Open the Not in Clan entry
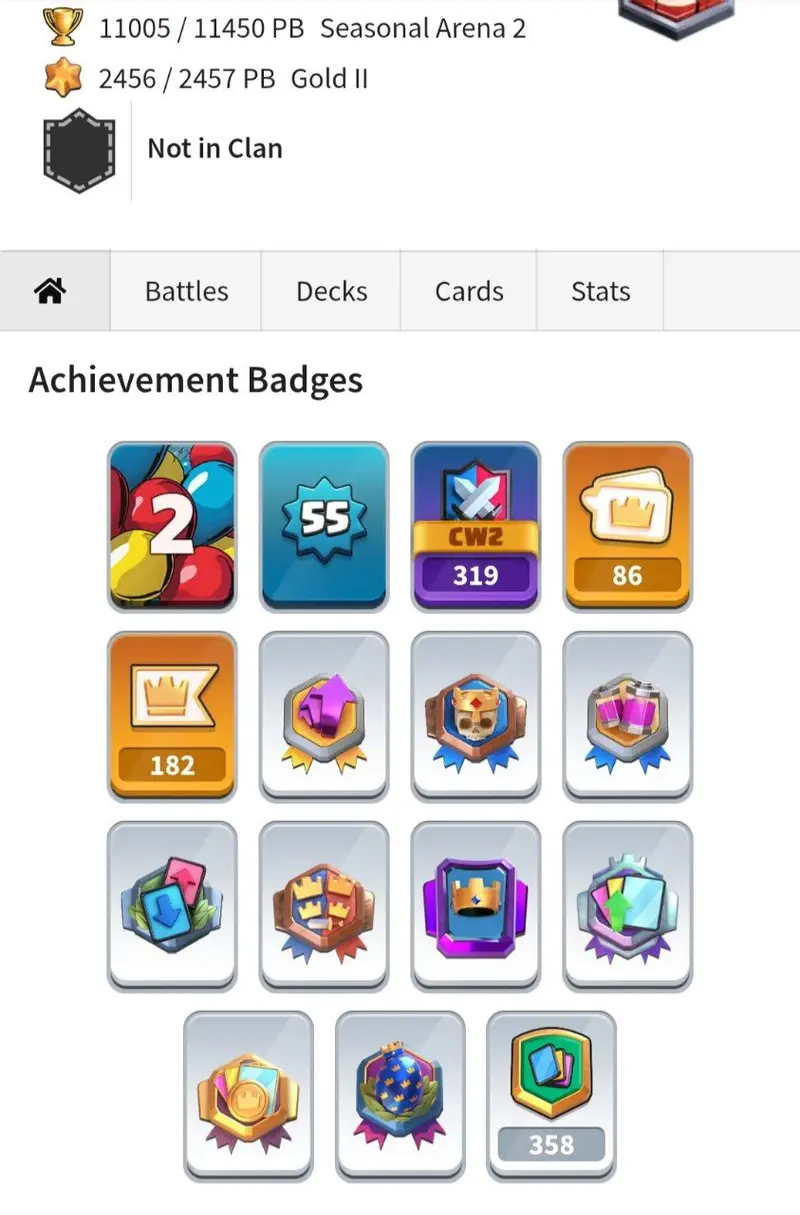Image resolution: width=800 pixels, height=1215 pixels. pos(214,149)
